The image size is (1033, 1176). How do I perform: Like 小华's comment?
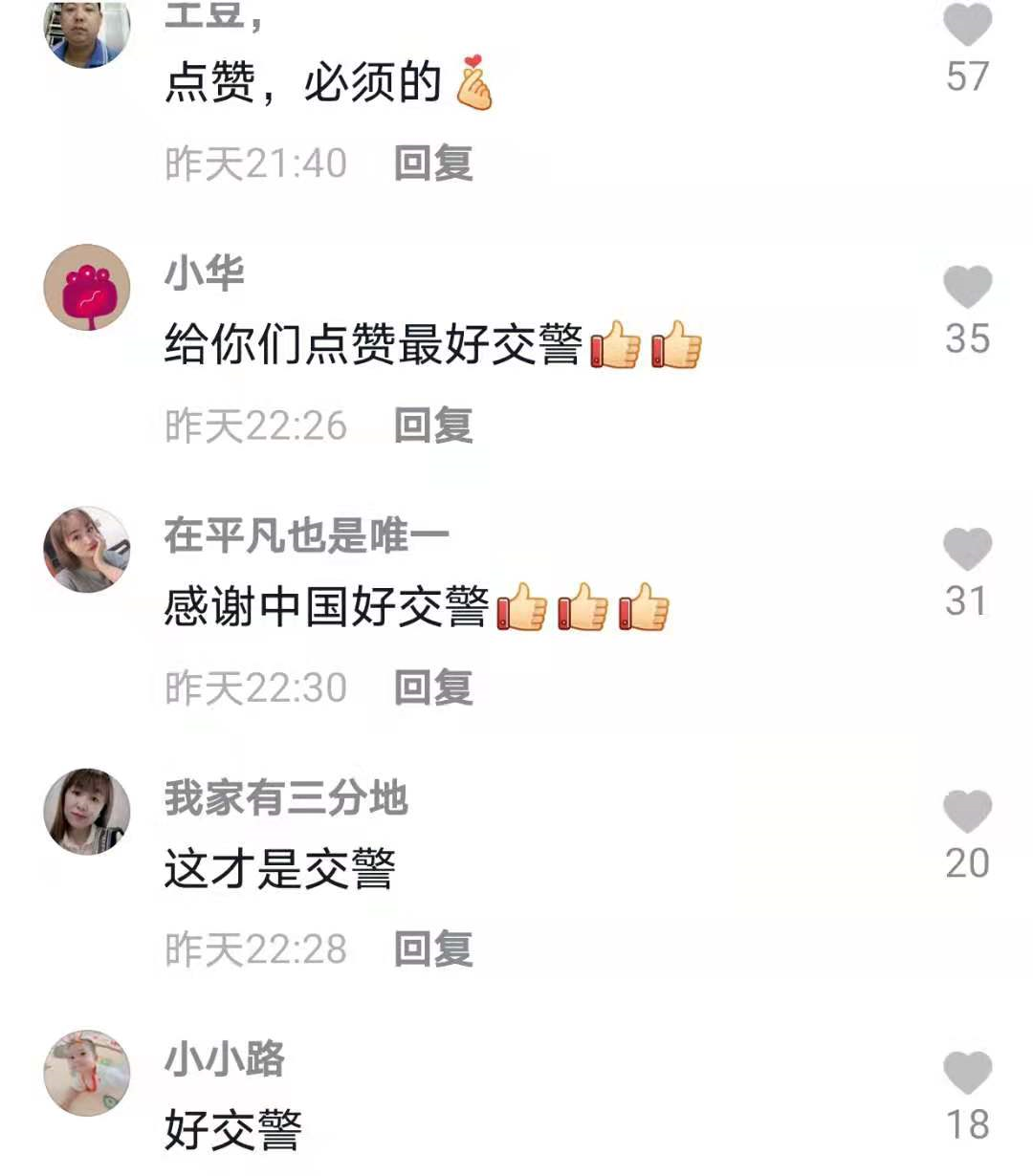point(967,287)
